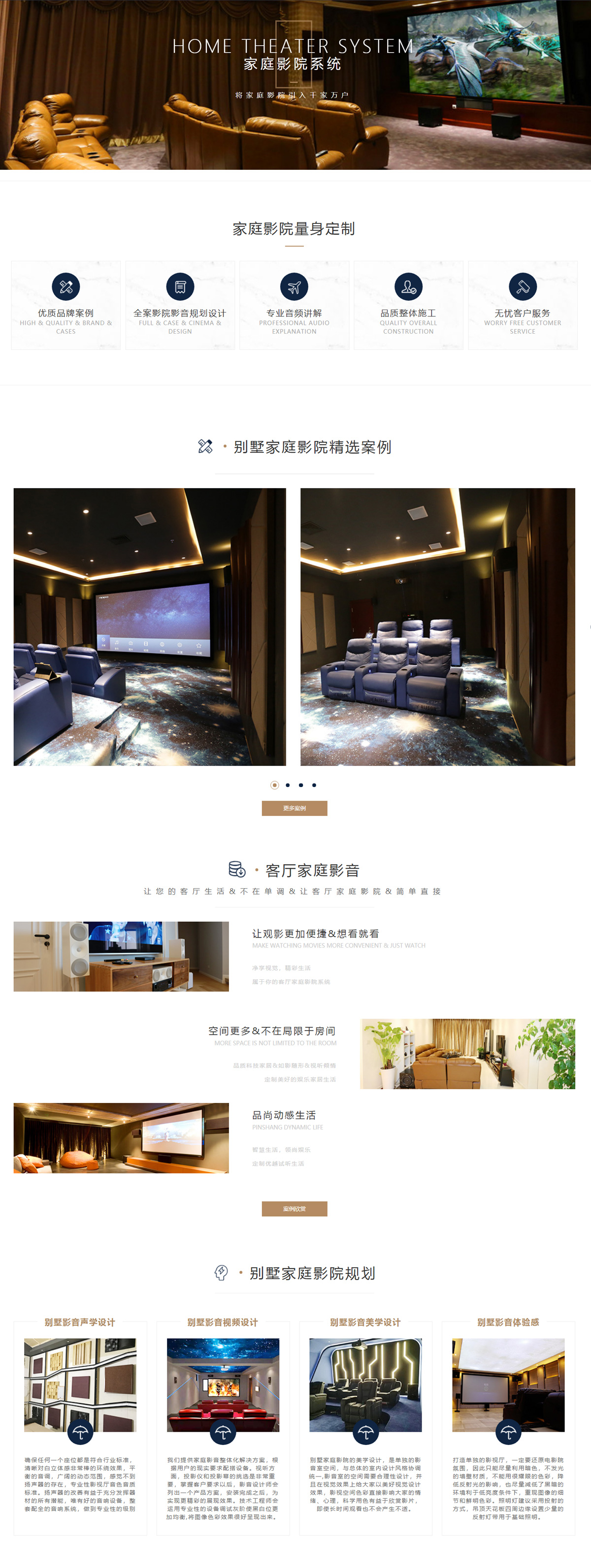Go to the last carousel dot
Screen dimensions: 591x1568
tap(314, 785)
